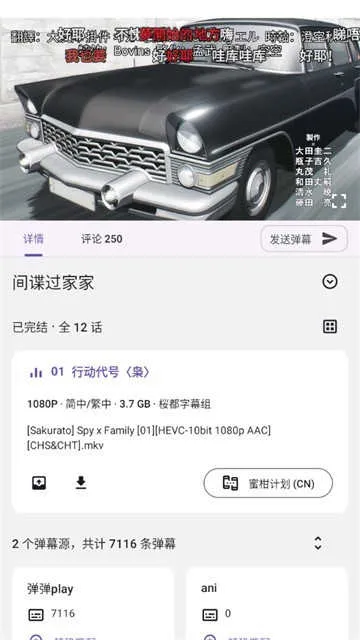360x640 pixels.
Task: Open the episode grid selector
Action: pos(330,327)
